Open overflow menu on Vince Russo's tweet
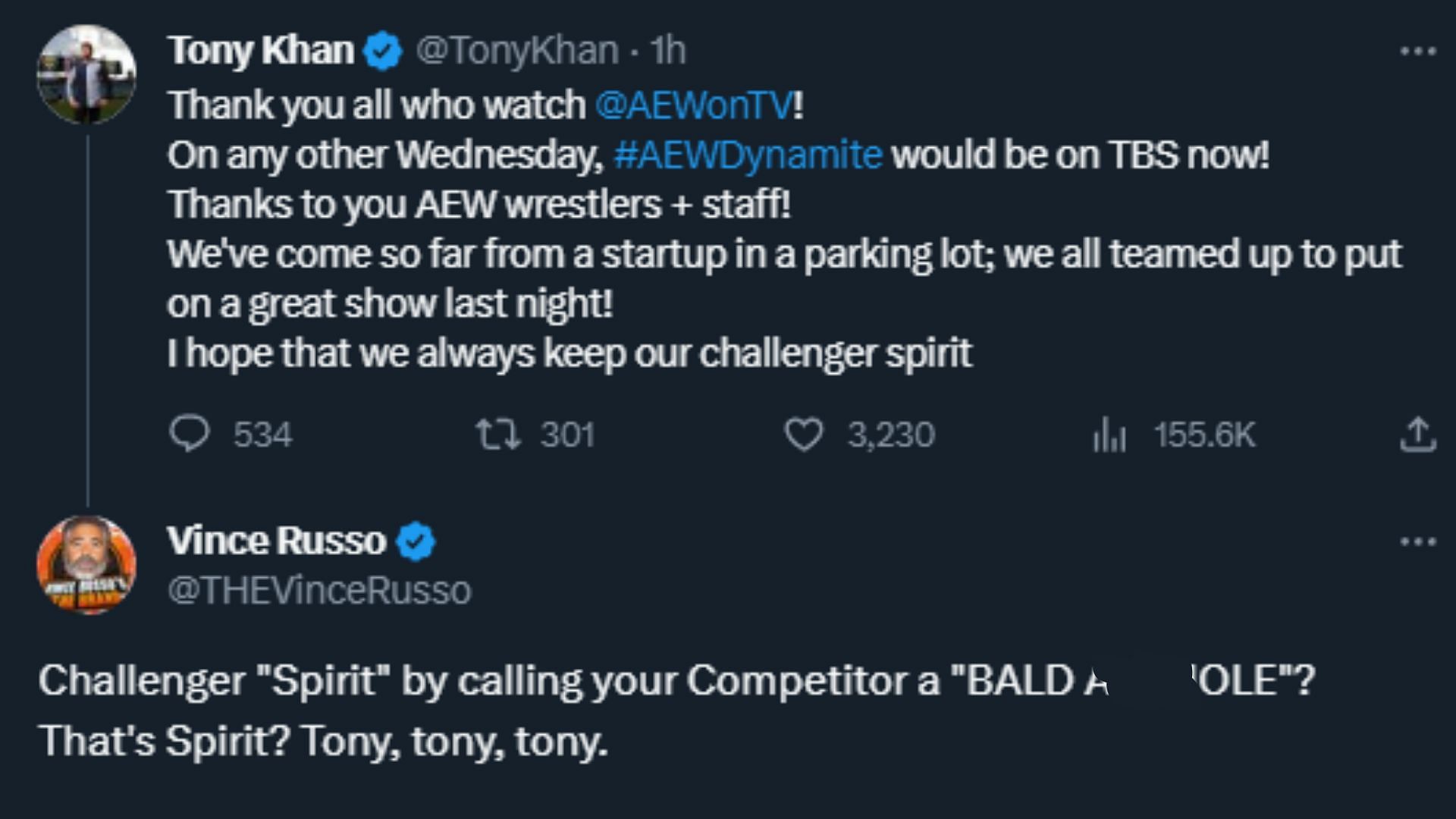Image resolution: width=1456 pixels, height=819 pixels. click(1417, 542)
